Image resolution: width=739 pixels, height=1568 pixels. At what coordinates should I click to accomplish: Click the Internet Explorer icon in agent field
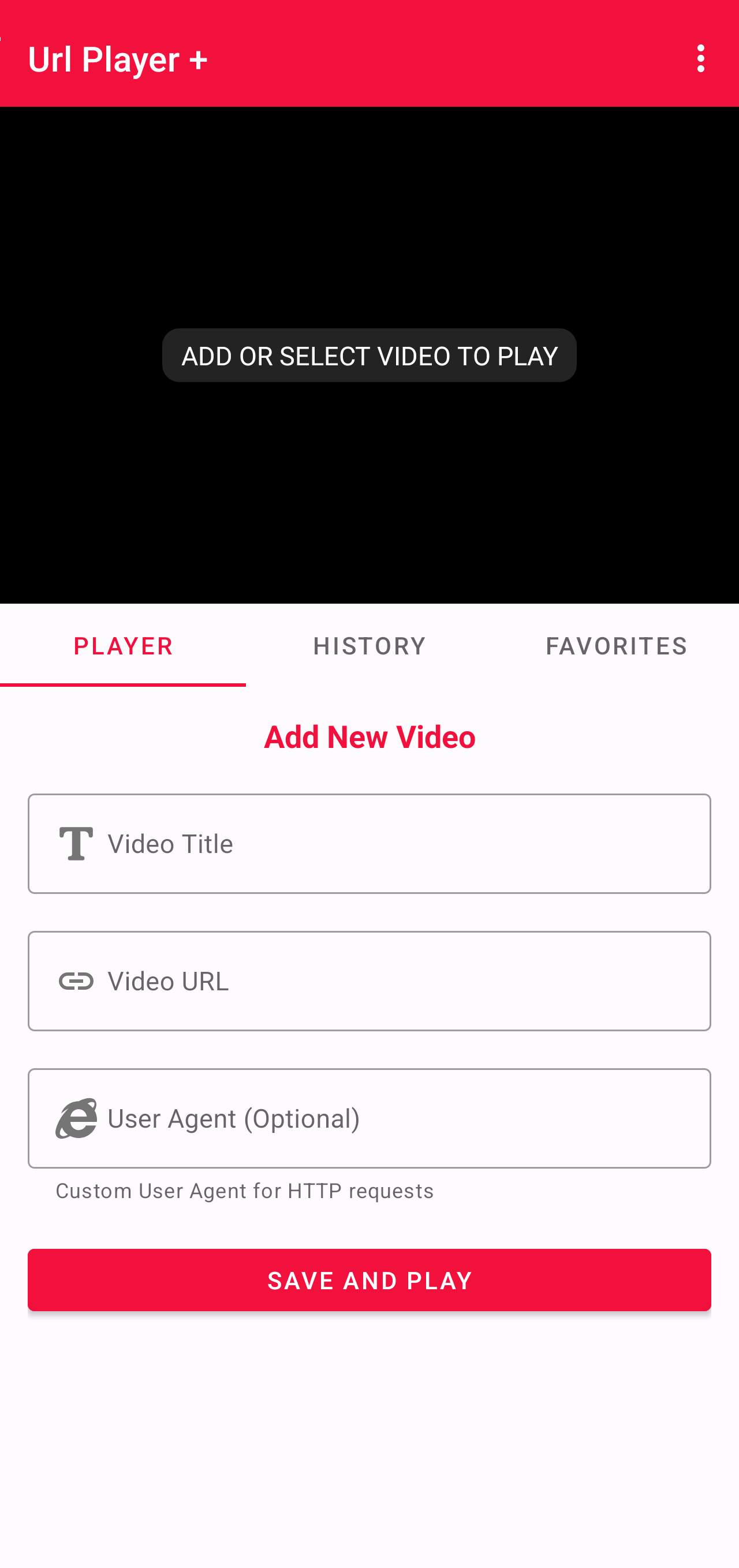point(76,1118)
